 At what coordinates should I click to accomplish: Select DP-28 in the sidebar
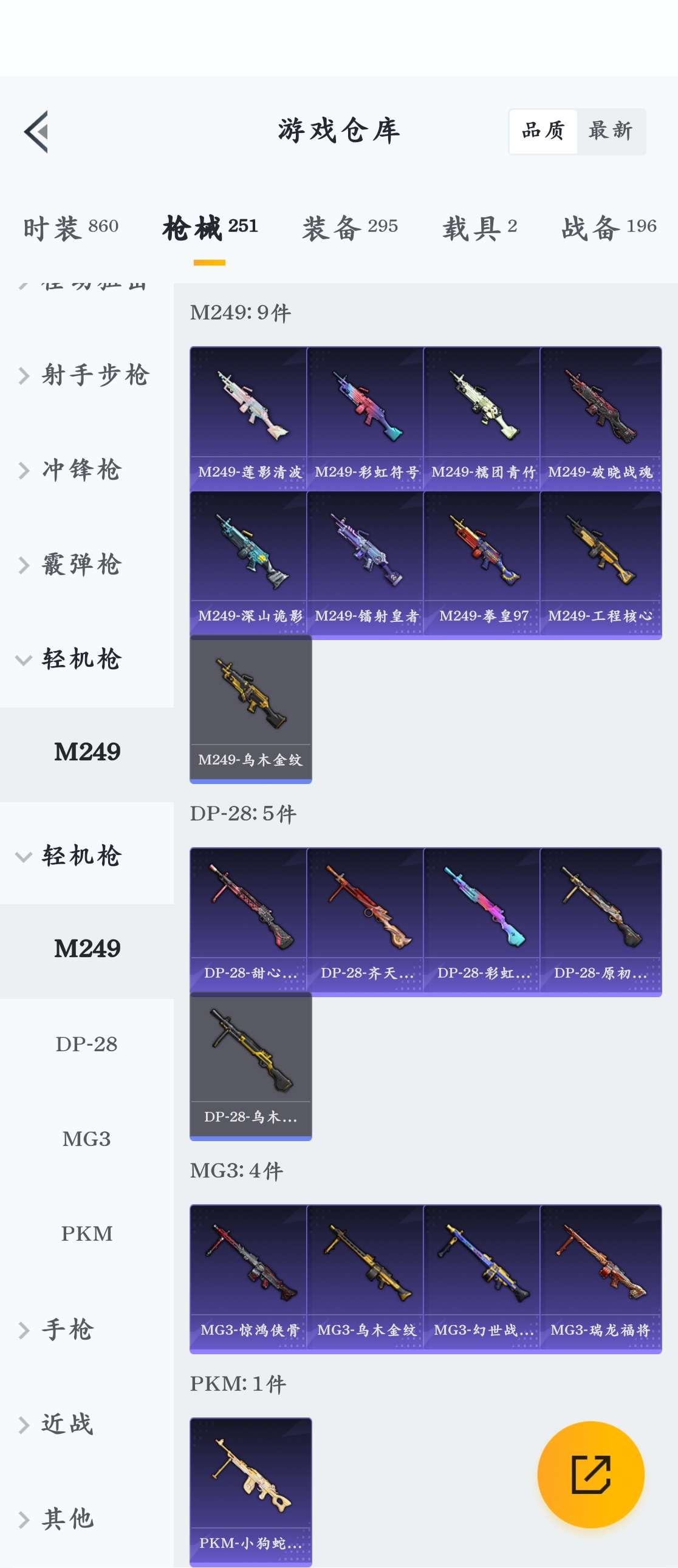pyautogui.click(x=86, y=1044)
